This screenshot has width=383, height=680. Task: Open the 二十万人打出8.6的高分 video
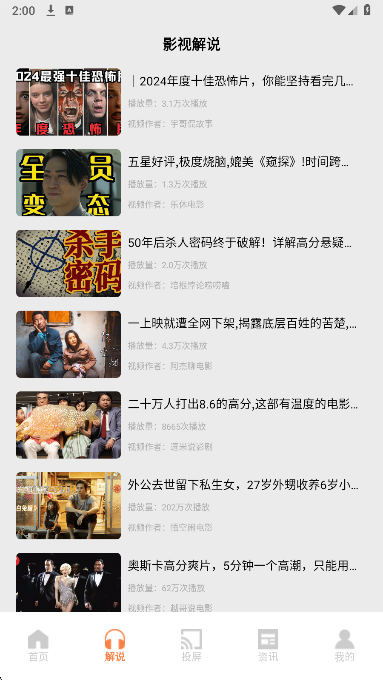click(x=191, y=425)
